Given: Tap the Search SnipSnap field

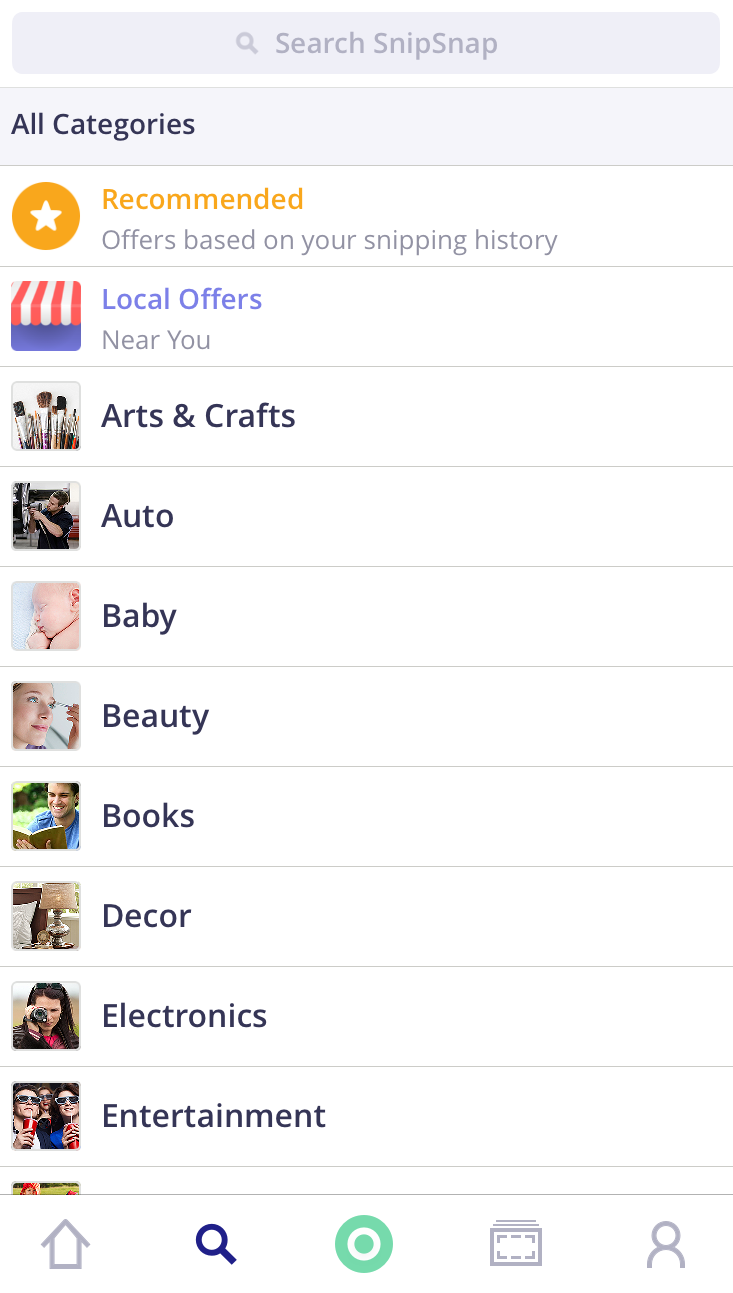Looking at the screenshot, I should (x=366, y=43).
